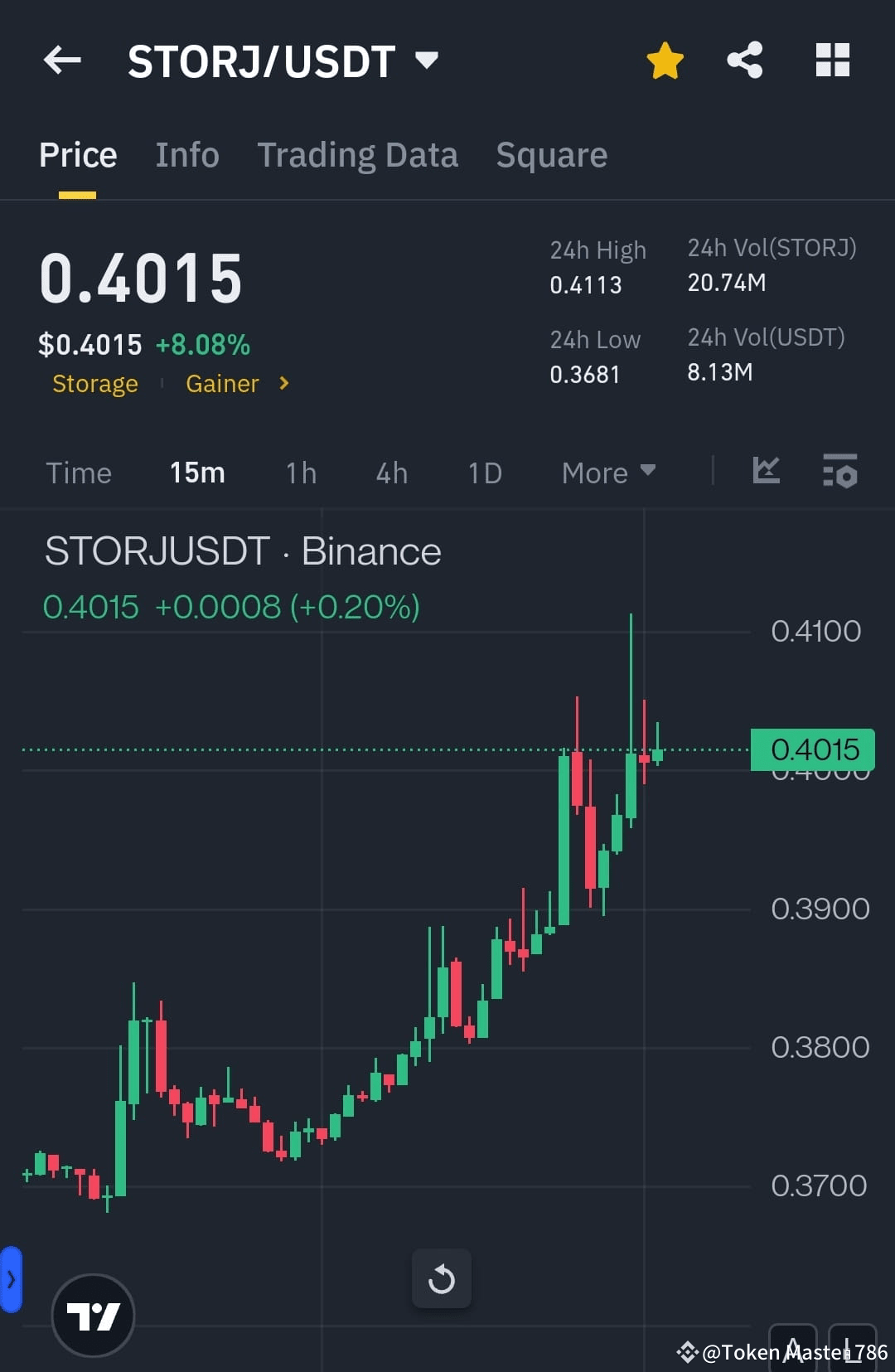
Task: Expand the More timeframes dropdown
Action: point(607,472)
